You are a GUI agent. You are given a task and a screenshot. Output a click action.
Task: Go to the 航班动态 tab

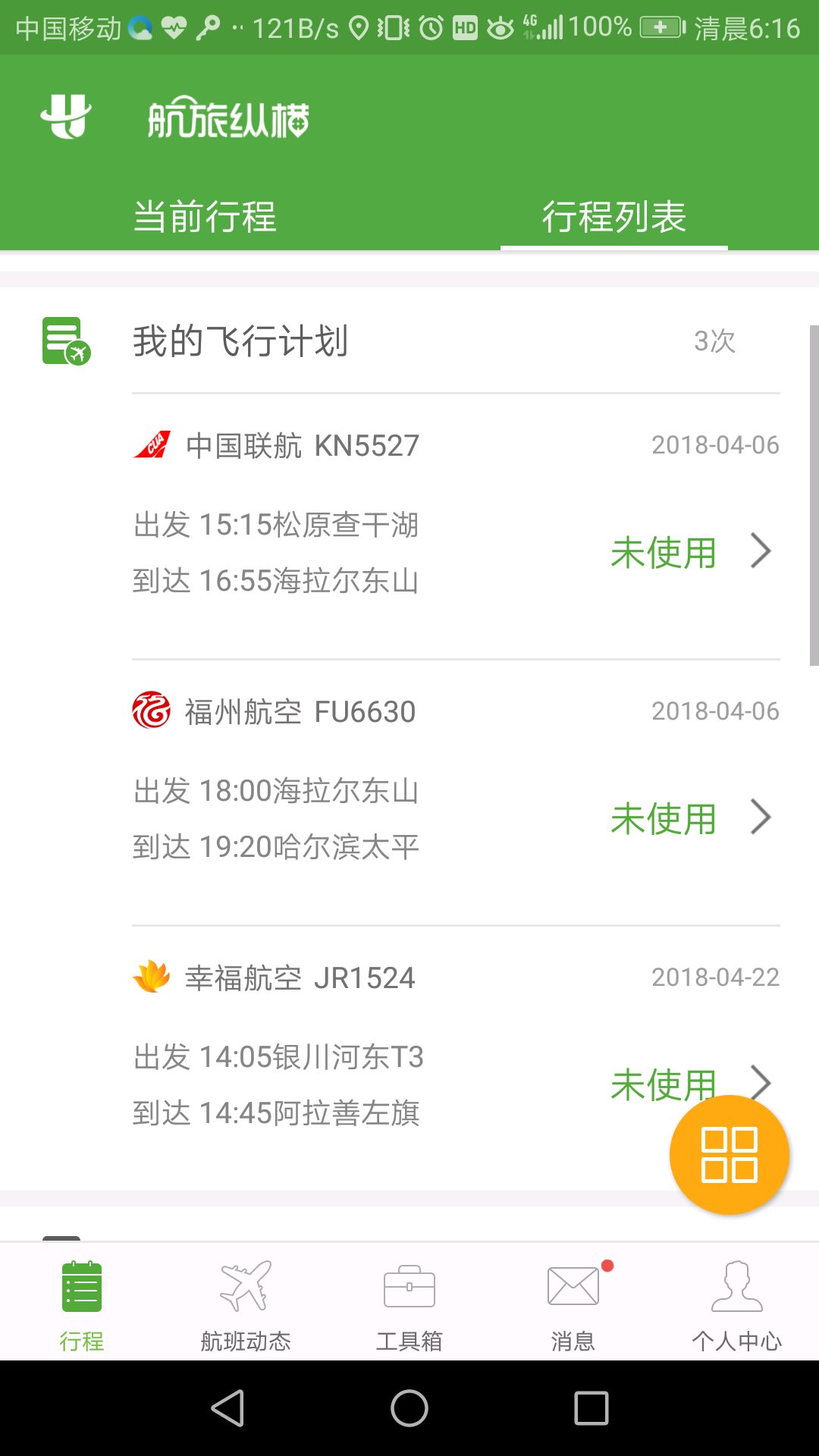pyautogui.click(x=245, y=1304)
